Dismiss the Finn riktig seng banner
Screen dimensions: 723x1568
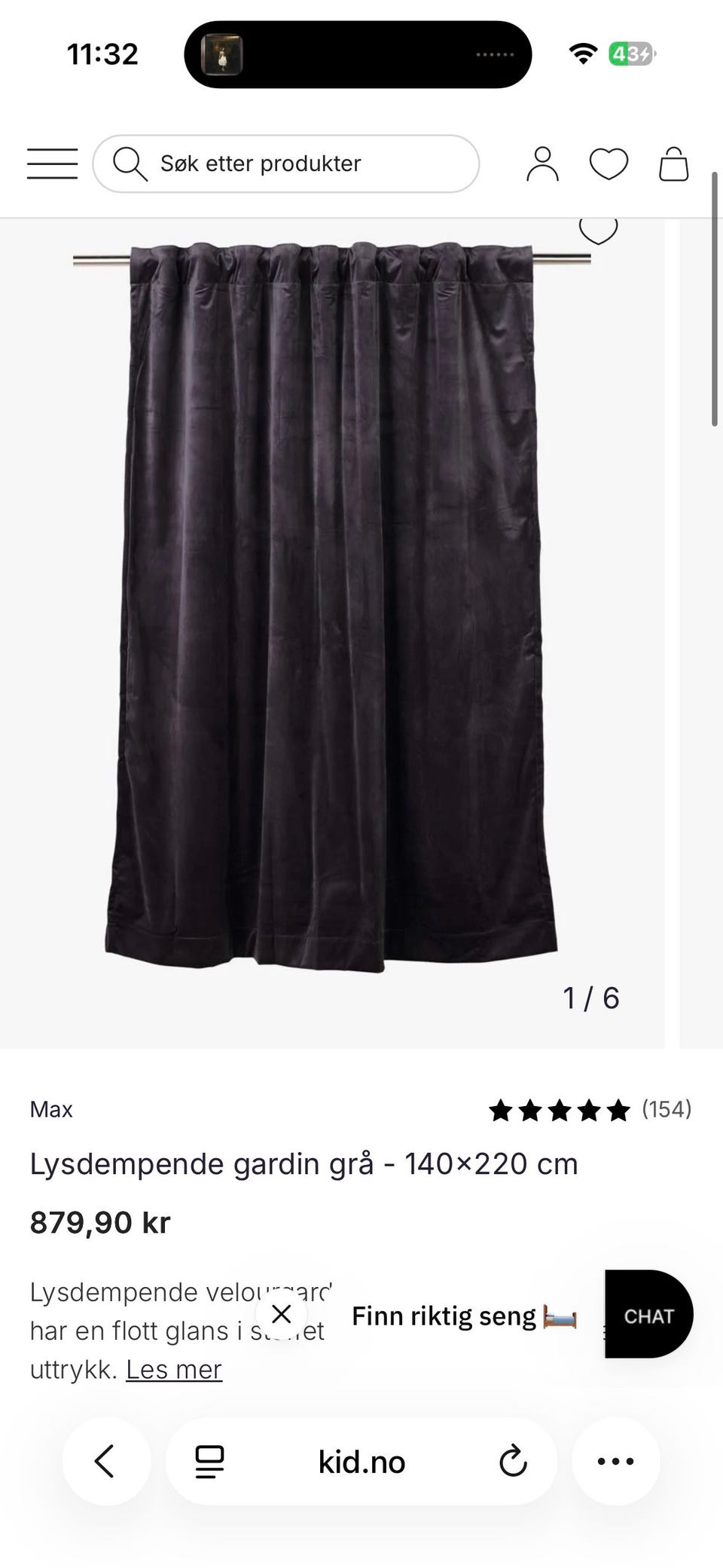pos(282,1314)
